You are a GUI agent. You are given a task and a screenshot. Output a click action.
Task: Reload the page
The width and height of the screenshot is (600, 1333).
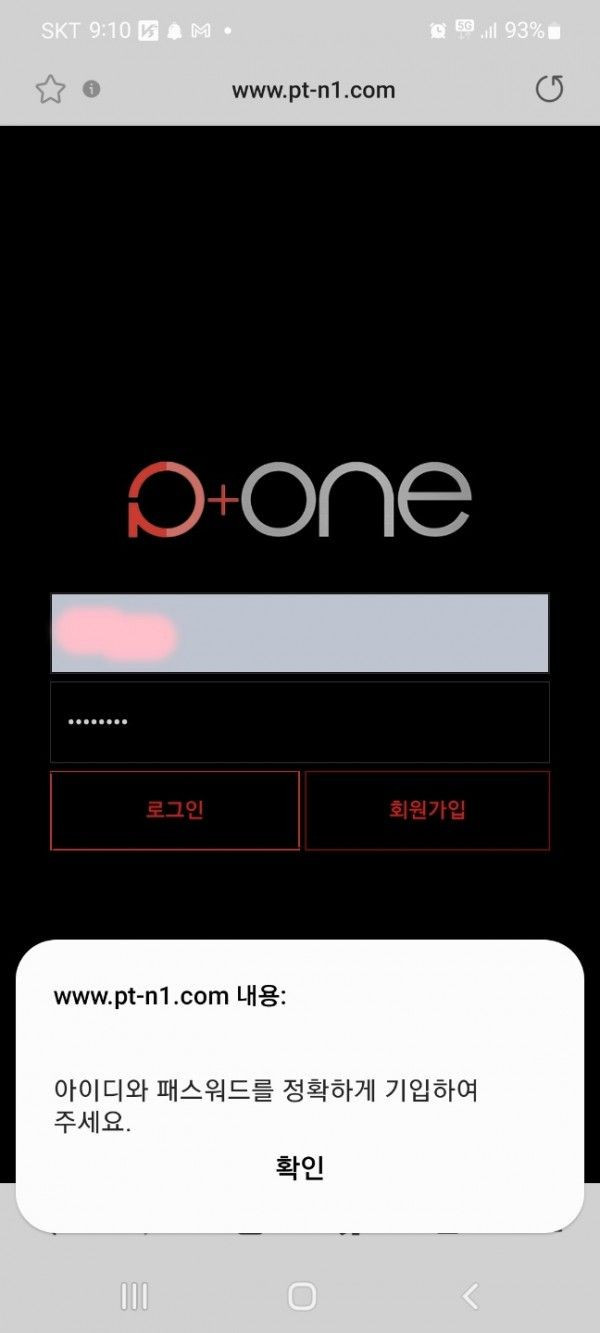coord(549,90)
